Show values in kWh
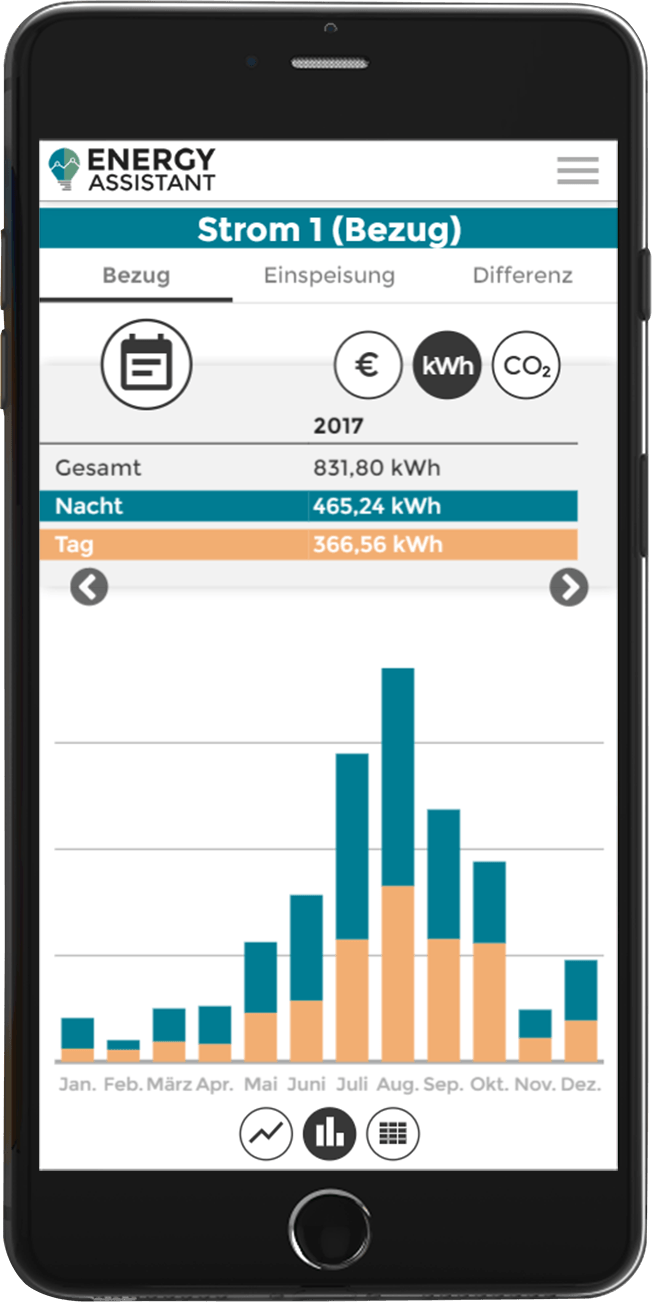The width and height of the screenshot is (652, 1302). [447, 365]
